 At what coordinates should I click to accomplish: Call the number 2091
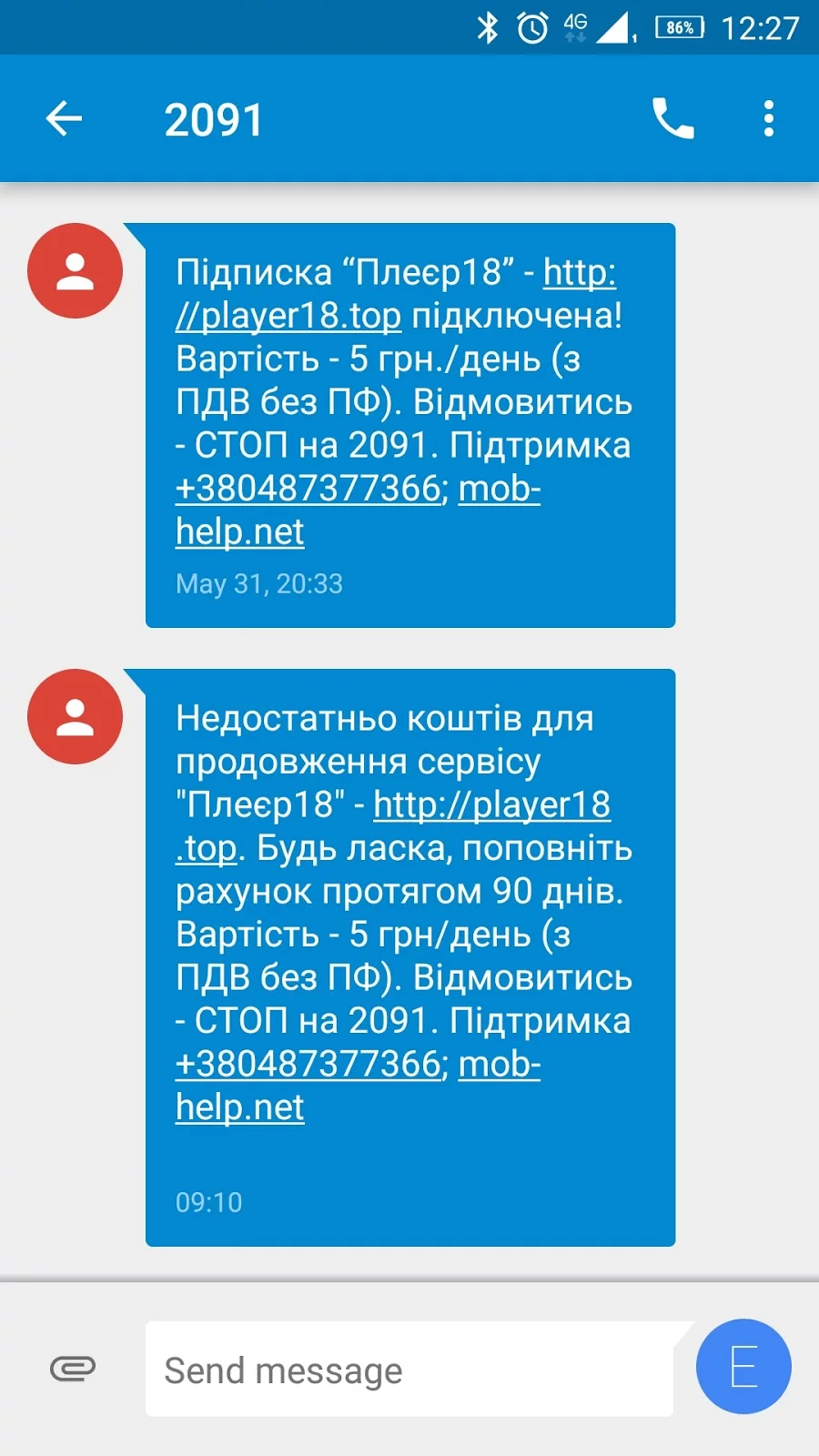coord(672,119)
